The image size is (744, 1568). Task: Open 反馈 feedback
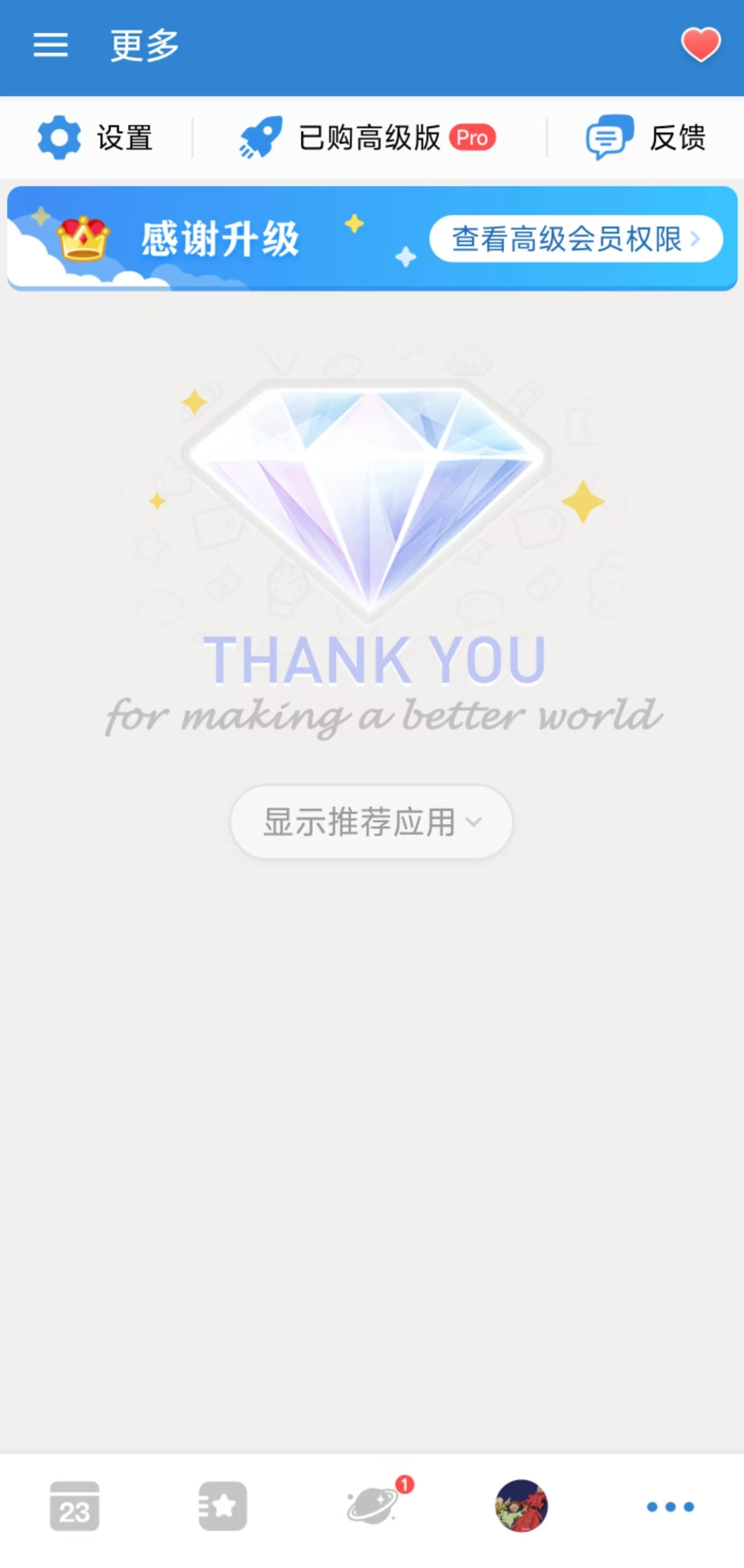(x=646, y=138)
